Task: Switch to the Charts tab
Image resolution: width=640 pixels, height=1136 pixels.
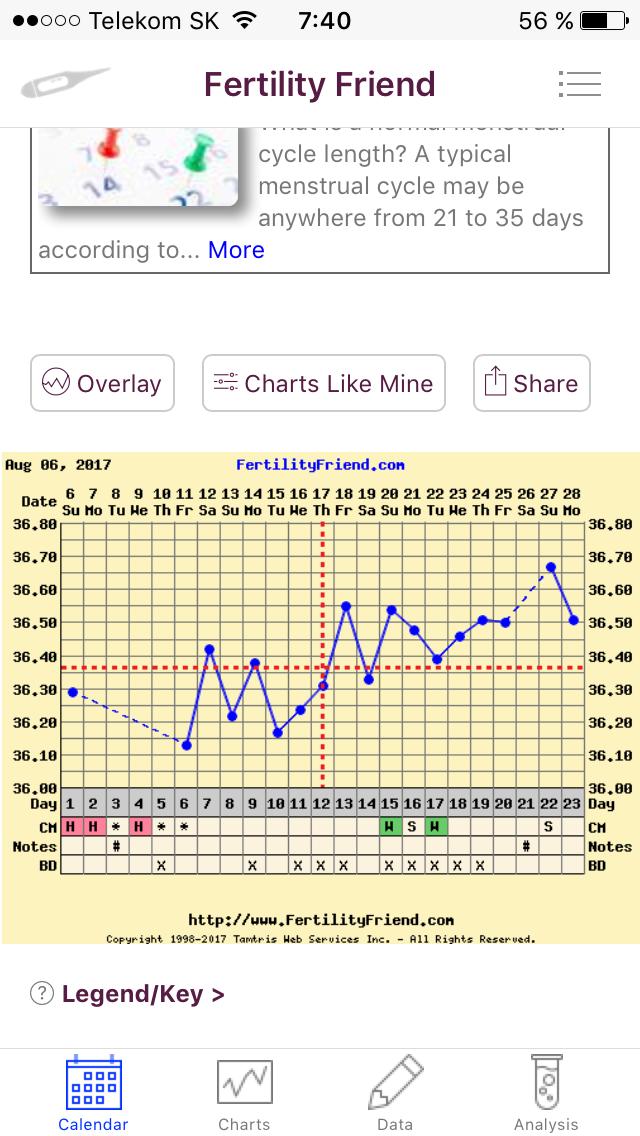Action: tap(244, 1094)
